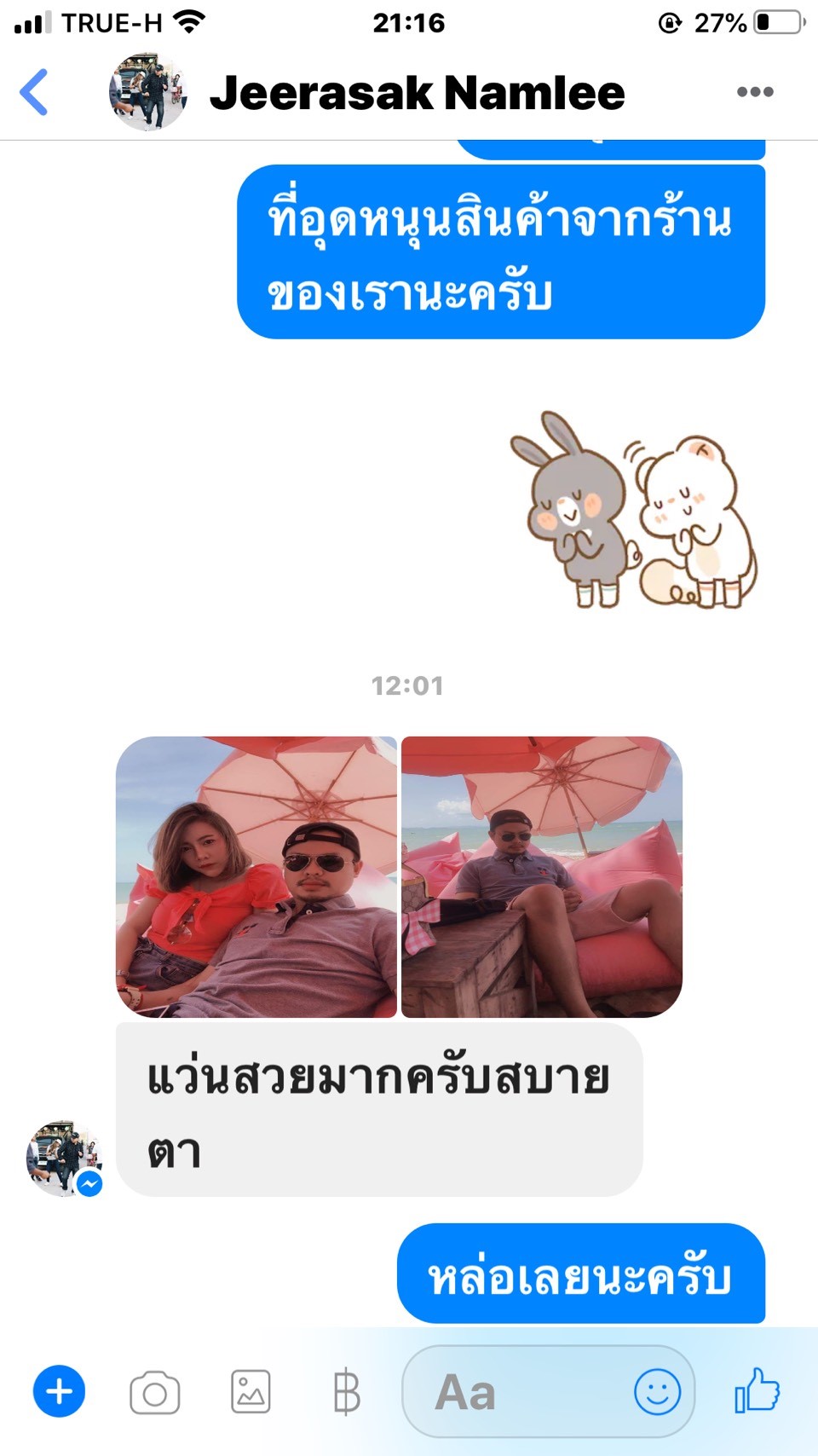Launch the camera to take a photo
818x1456 pixels.
coord(154,1393)
